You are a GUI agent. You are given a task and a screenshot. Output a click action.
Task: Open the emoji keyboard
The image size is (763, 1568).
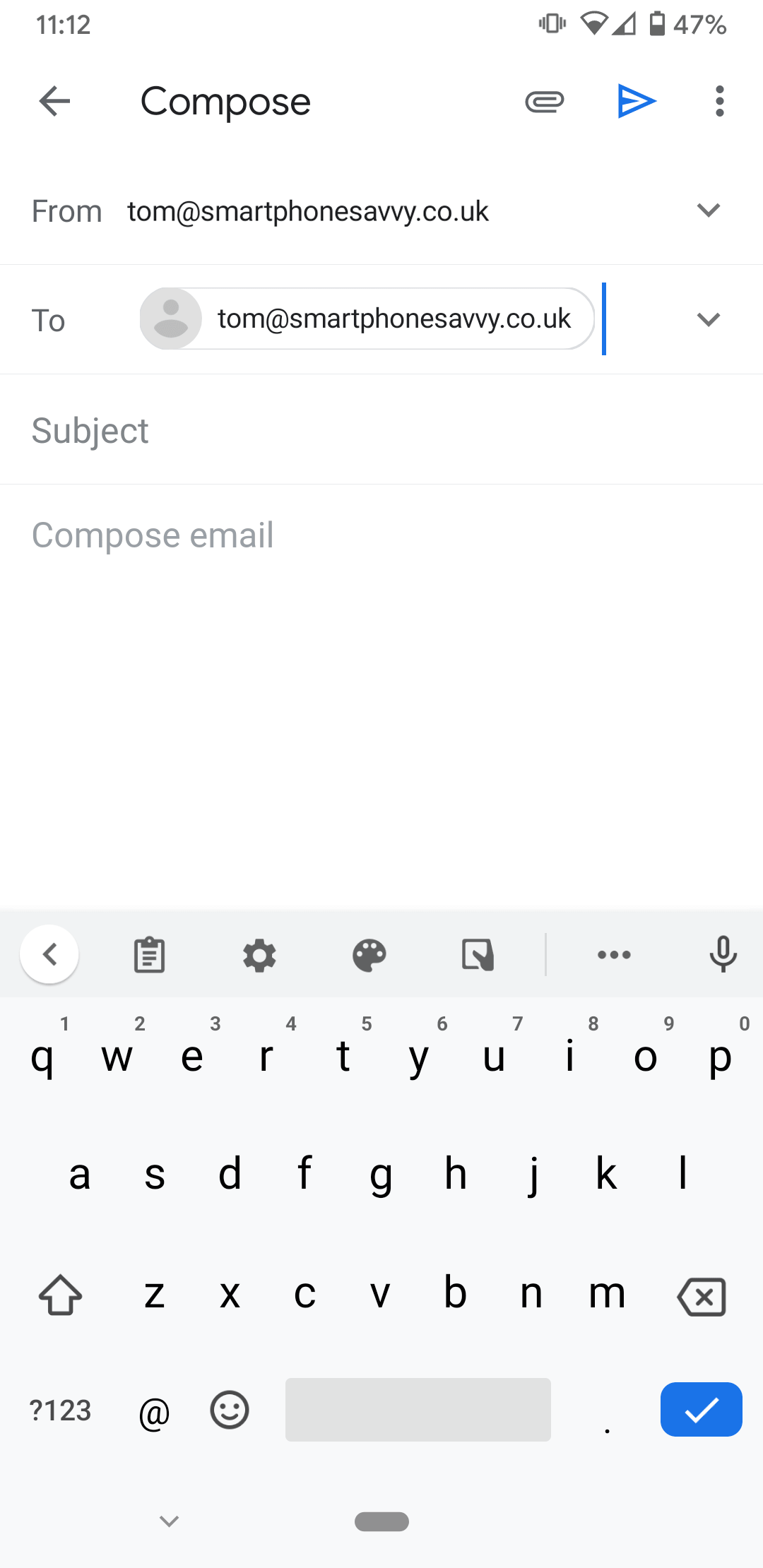pos(230,1410)
